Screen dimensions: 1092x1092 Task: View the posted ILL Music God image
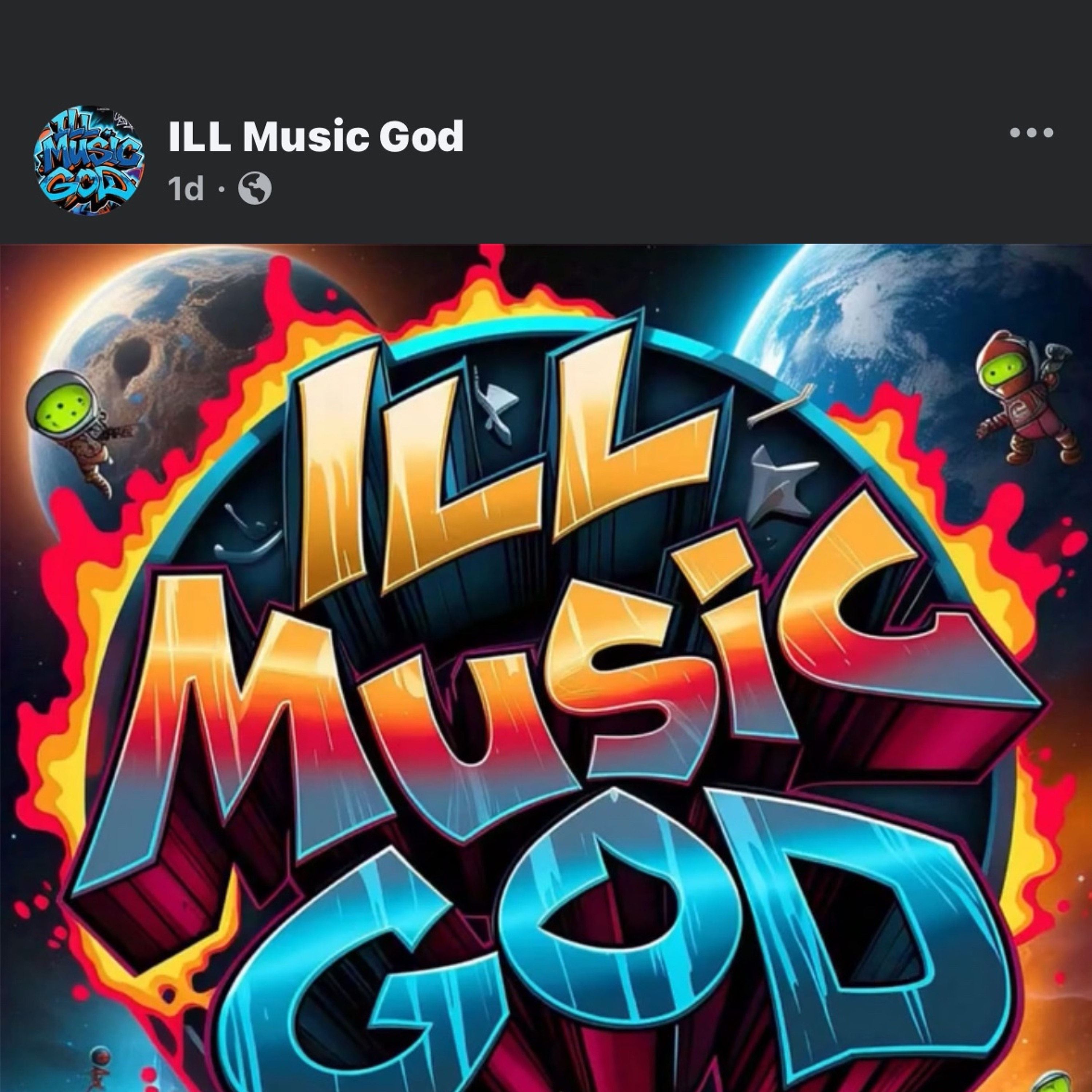(546, 667)
